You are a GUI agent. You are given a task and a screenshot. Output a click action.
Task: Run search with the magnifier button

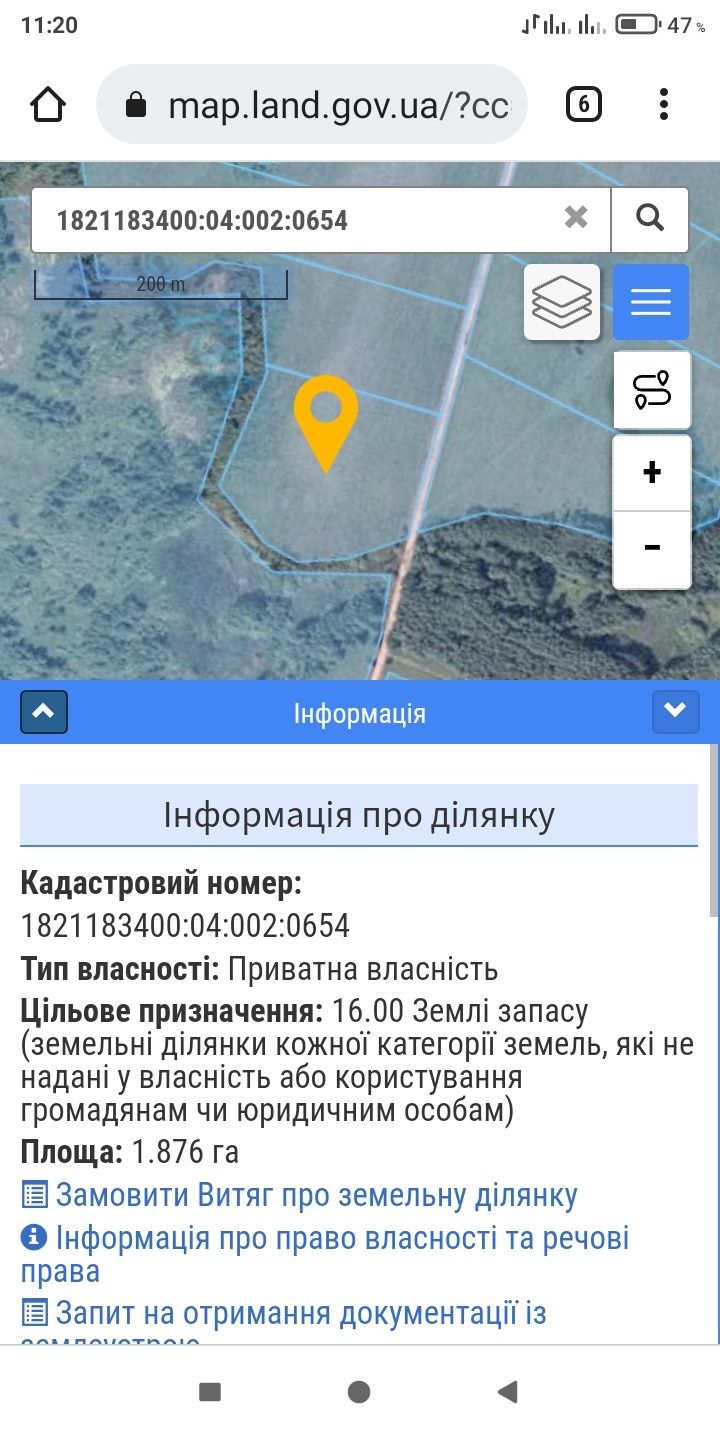point(650,218)
